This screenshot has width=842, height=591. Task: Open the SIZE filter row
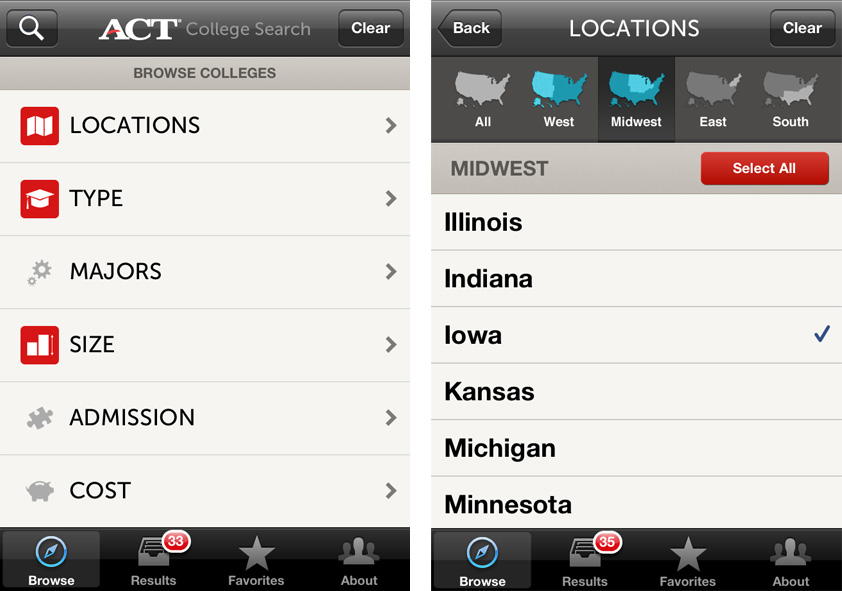pyautogui.click(x=205, y=345)
